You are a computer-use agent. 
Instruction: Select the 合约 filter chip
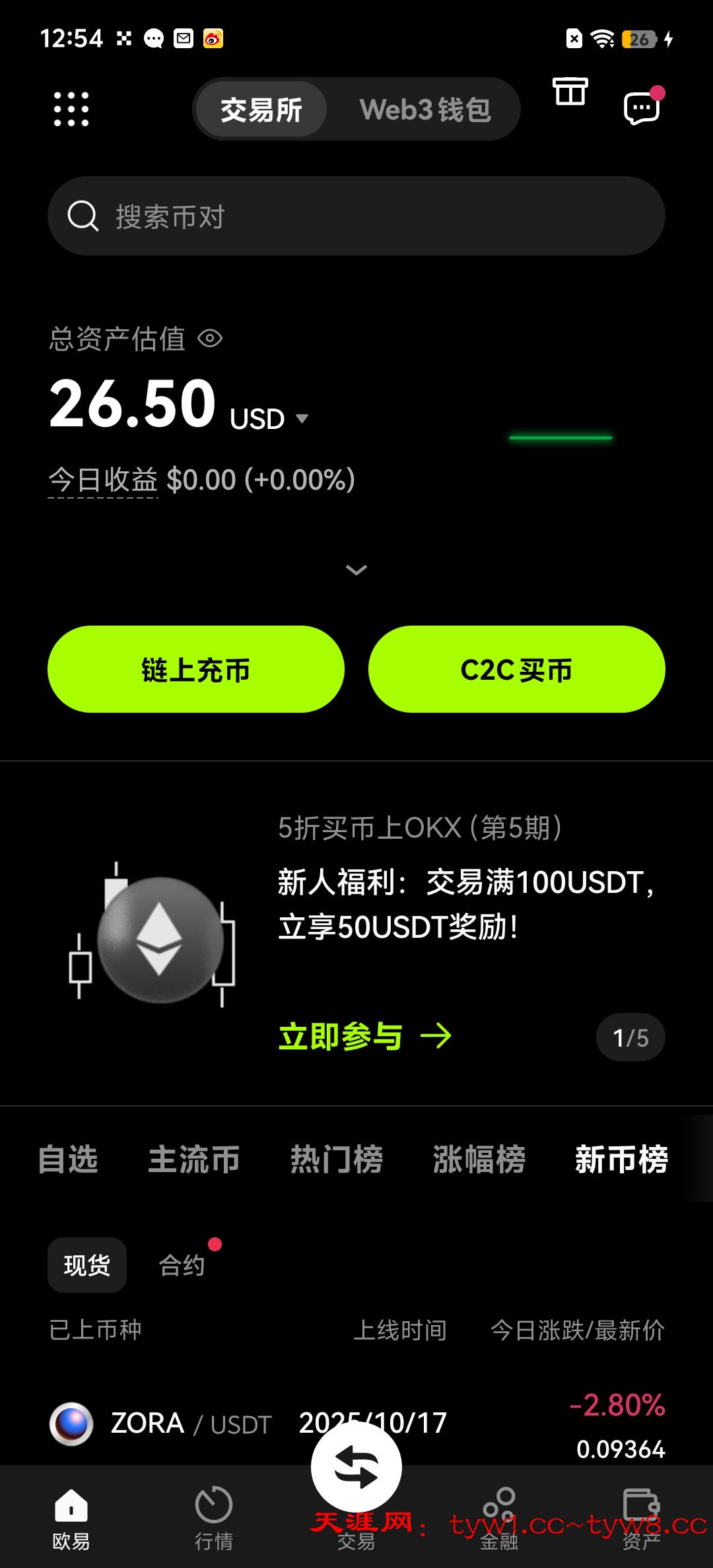click(182, 1265)
